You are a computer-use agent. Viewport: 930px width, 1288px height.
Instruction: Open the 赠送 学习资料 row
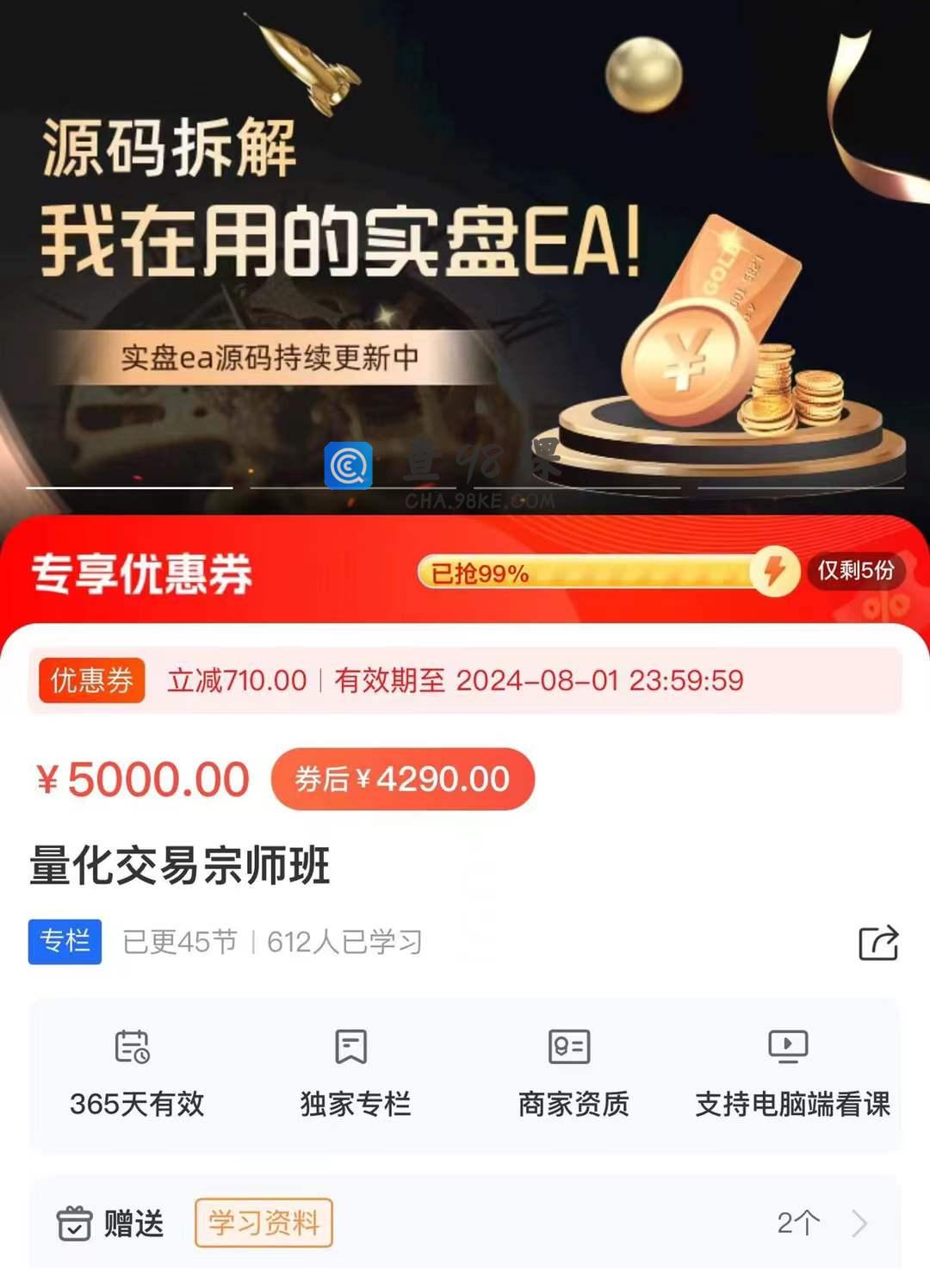(x=465, y=1223)
